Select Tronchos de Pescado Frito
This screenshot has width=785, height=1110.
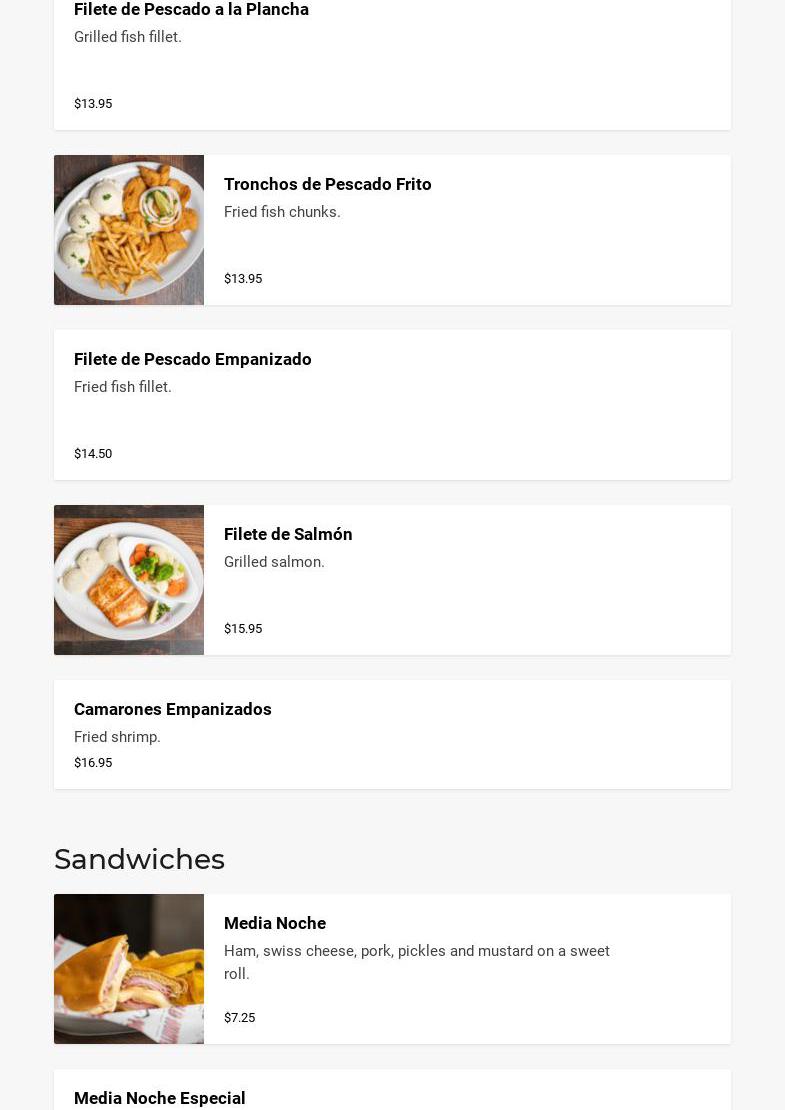click(x=327, y=185)
